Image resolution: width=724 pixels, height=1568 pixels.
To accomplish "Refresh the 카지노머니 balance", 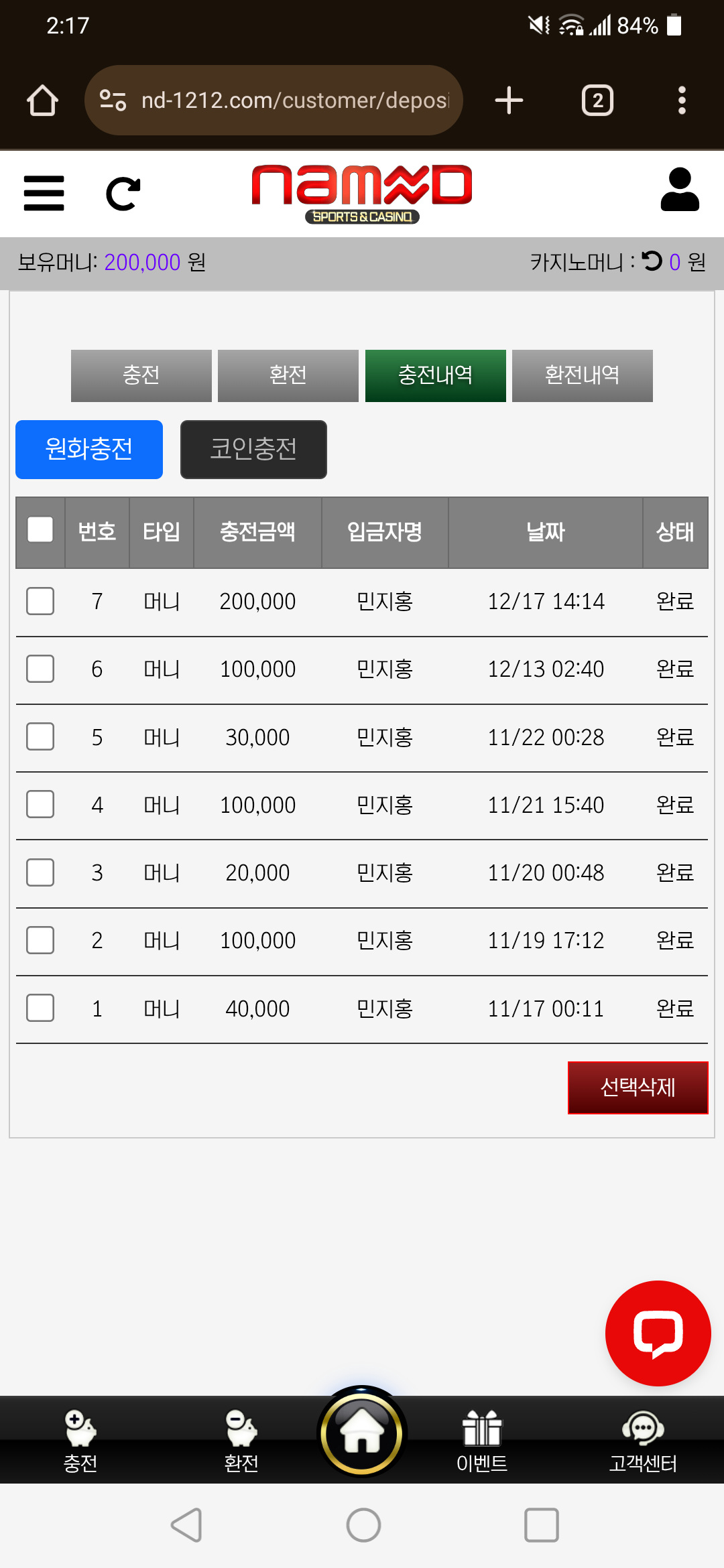I will [652, 261].
